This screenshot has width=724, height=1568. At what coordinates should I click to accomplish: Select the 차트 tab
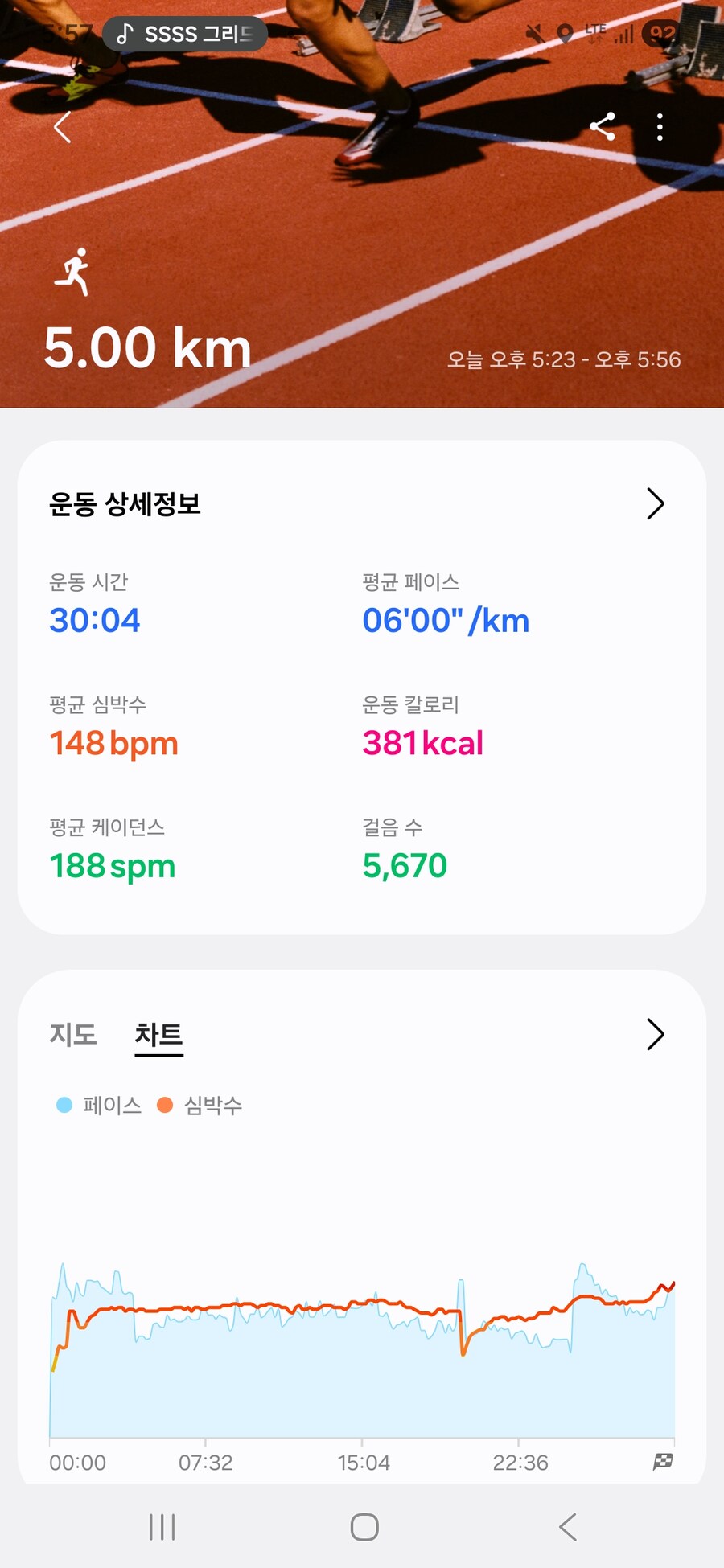[x=158, y=1034]
